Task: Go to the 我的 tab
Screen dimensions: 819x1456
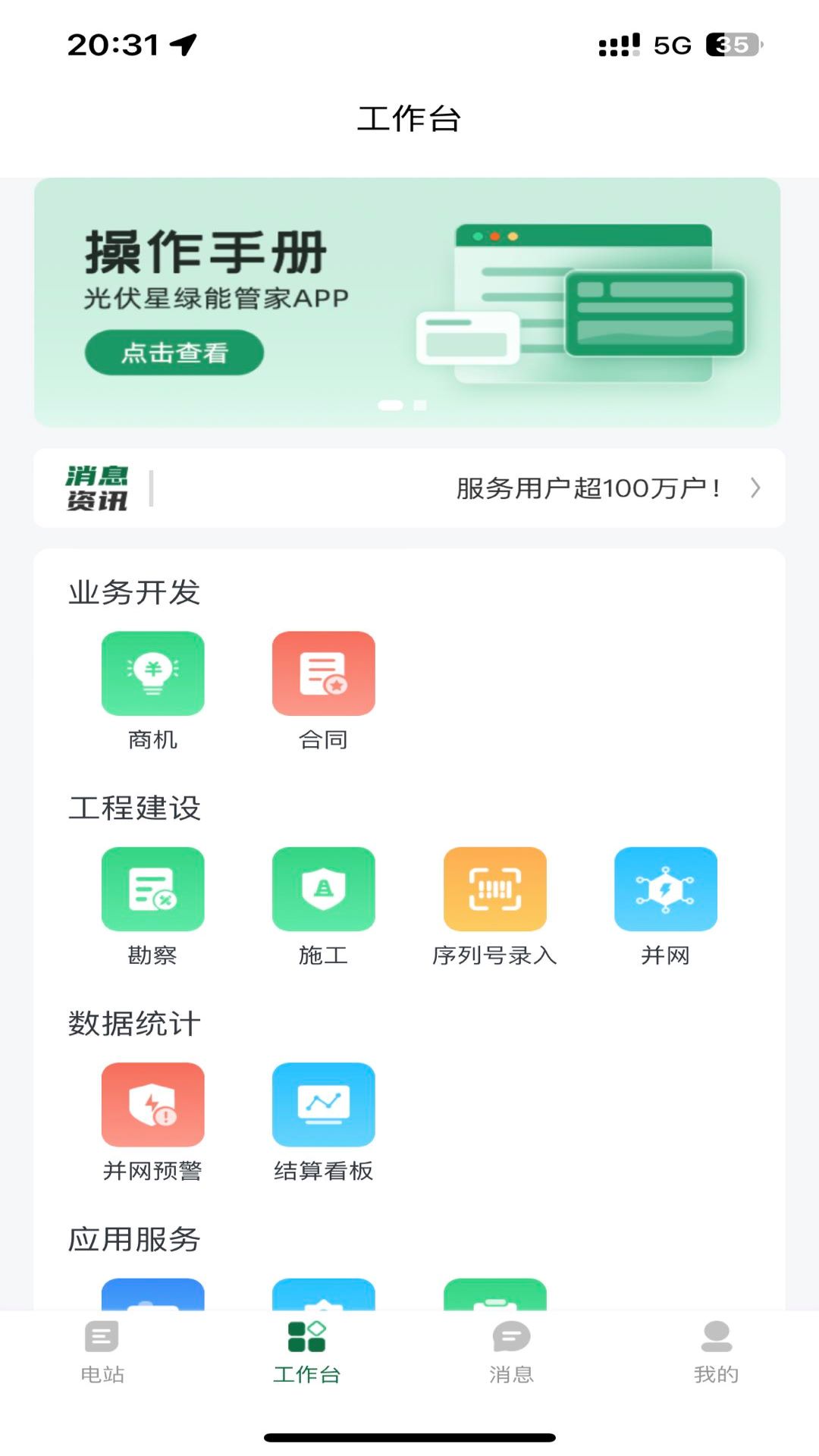Action: click(x=716, y=1351)
